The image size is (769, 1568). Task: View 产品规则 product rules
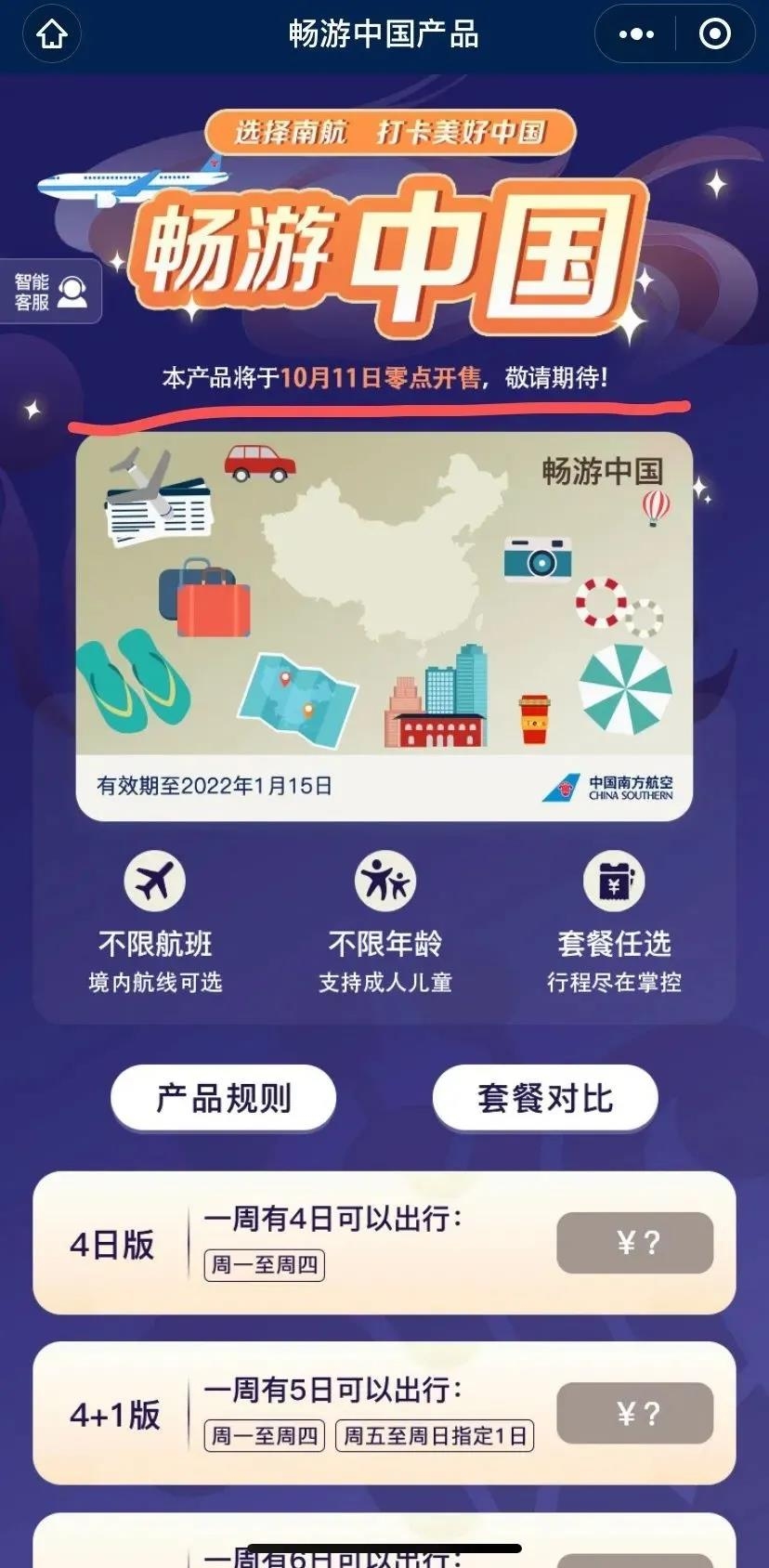point(223,1098)
